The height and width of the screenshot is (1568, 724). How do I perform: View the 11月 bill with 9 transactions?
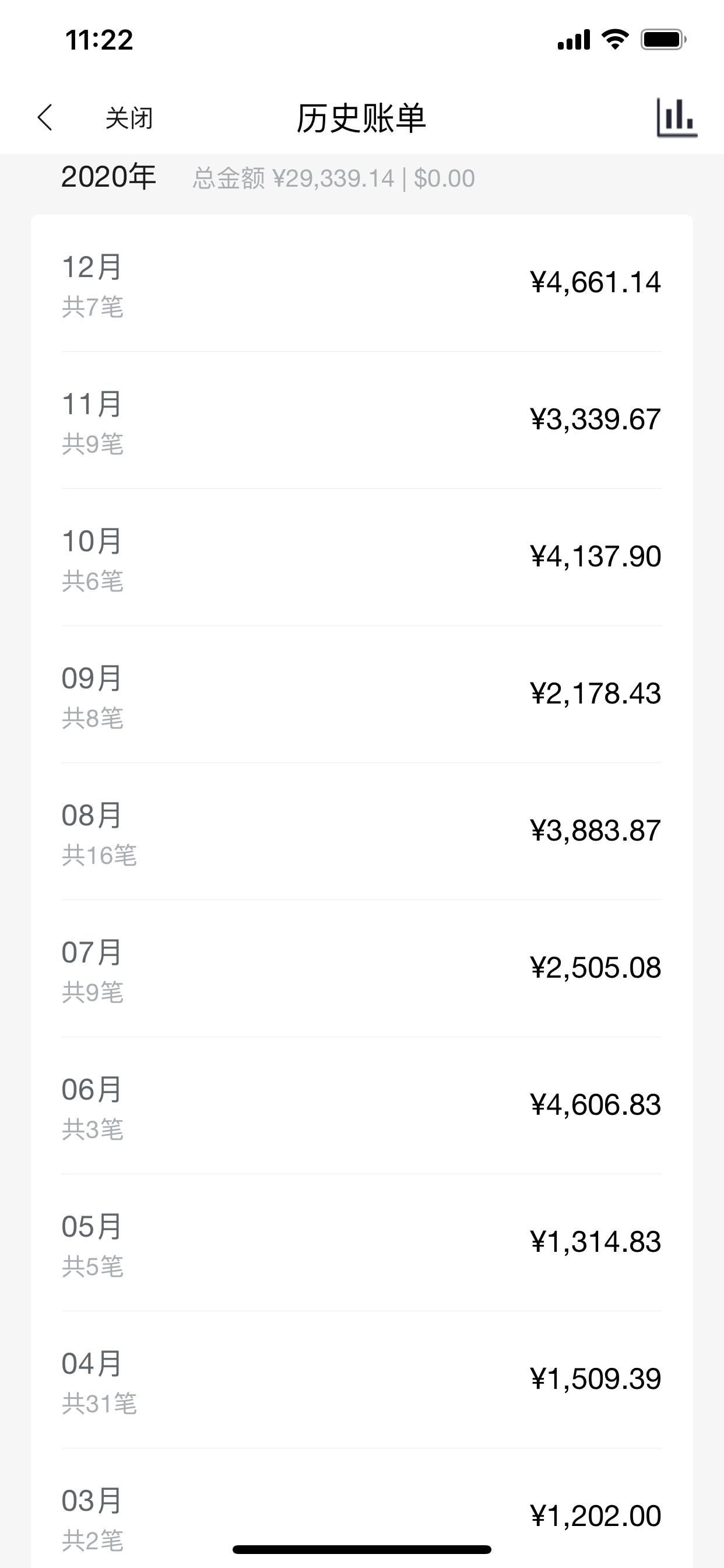(x=362, y=420)
